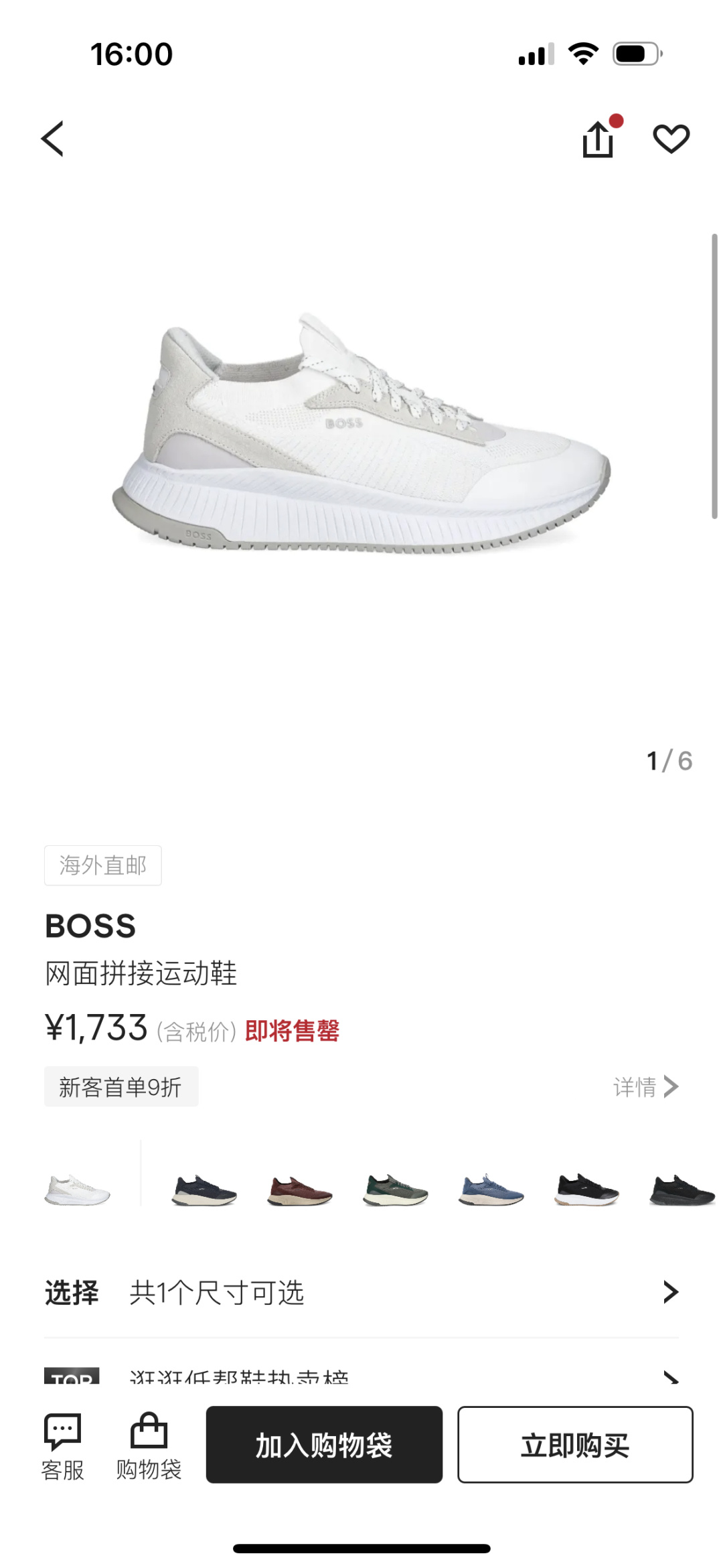Select the navy blue sneaker color
Screen dimensions: 723x1568
point(204,1191)
